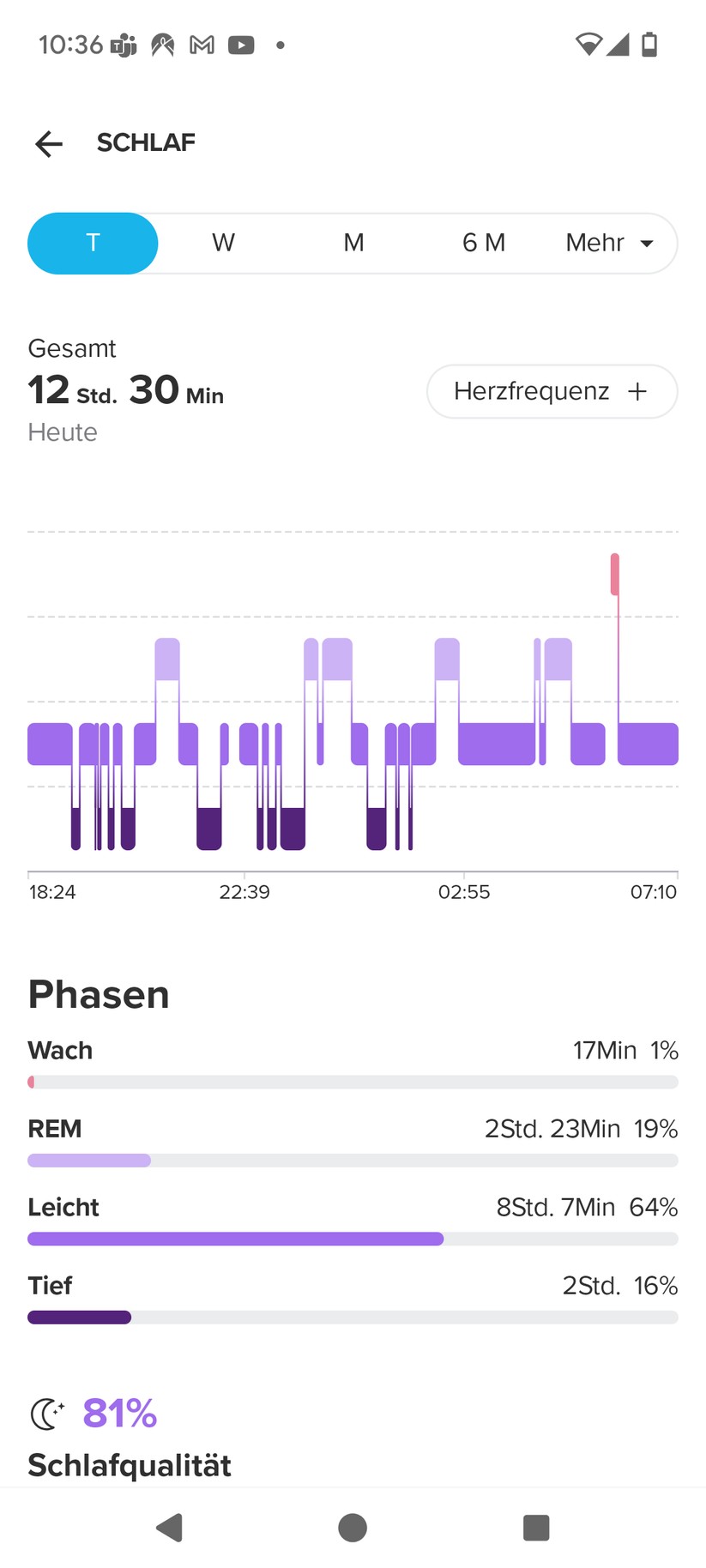Open recent apps from the navigation bar
The width and height of the screenshot is (706, 1568).
click(536, 1527)
